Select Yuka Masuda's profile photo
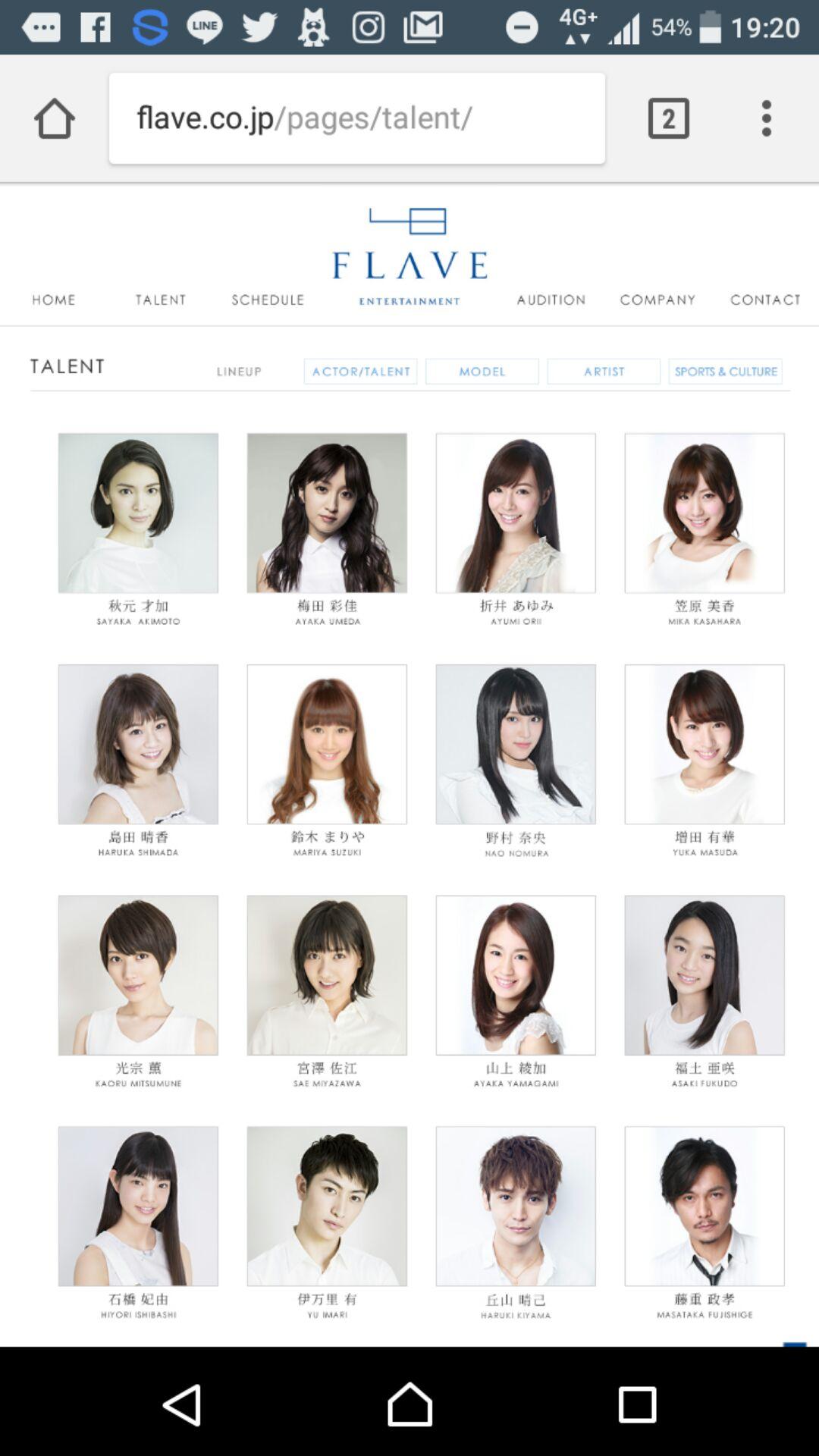Image resolution: width=819 pixels, height=1456 pixels. pos(704,745)
